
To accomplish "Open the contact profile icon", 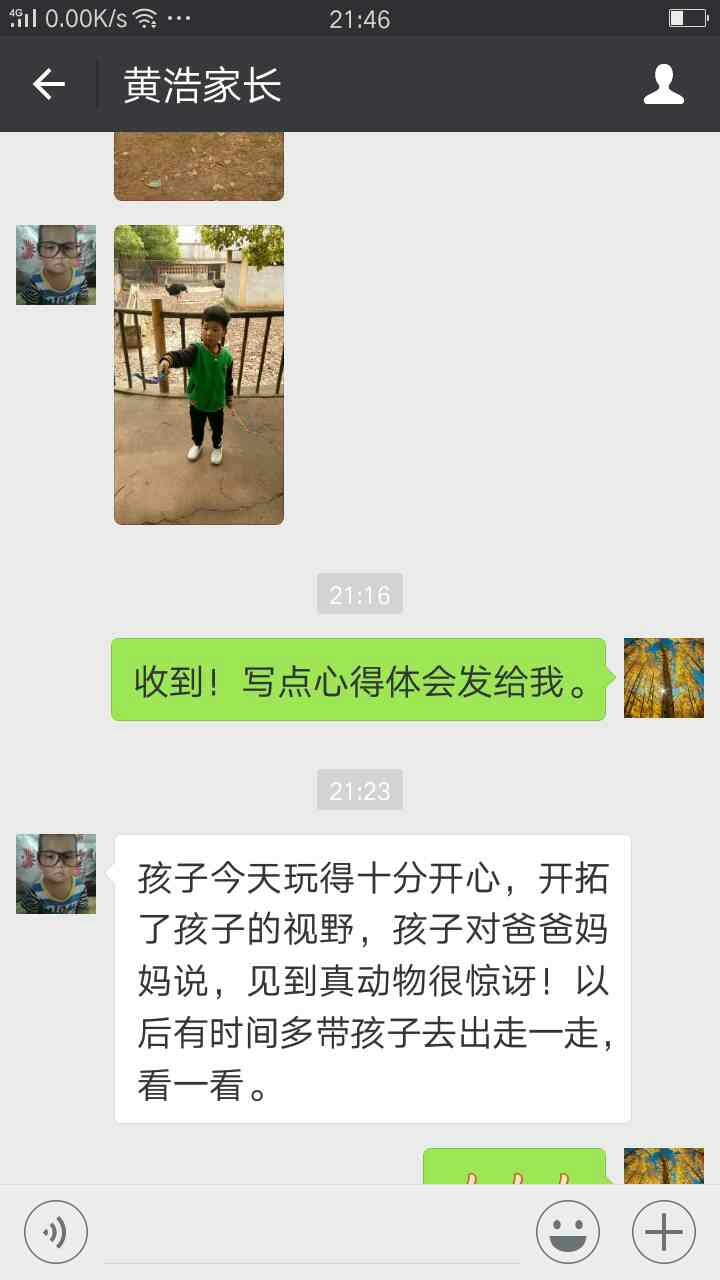I will coord(664,85).
